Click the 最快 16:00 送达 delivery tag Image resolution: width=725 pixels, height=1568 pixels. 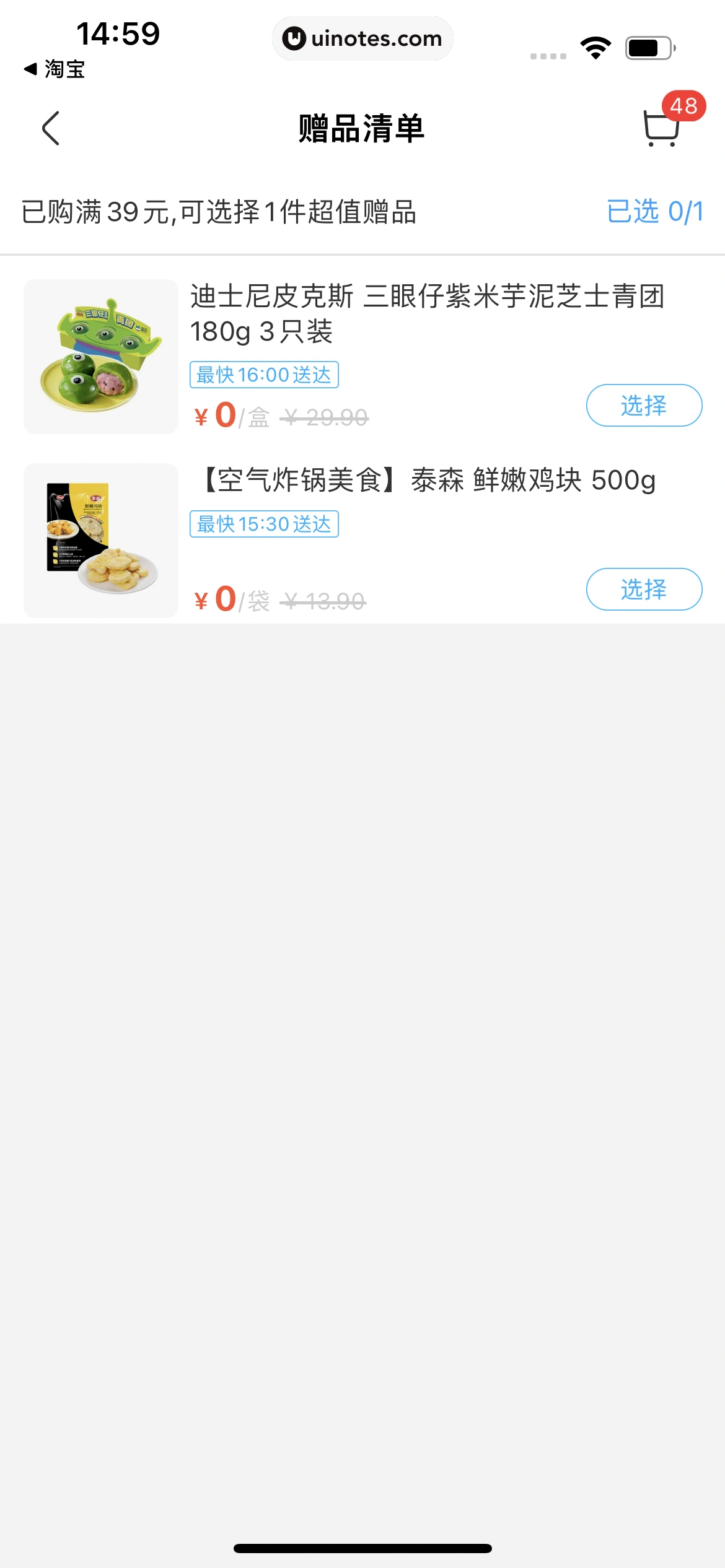point(265,373)
